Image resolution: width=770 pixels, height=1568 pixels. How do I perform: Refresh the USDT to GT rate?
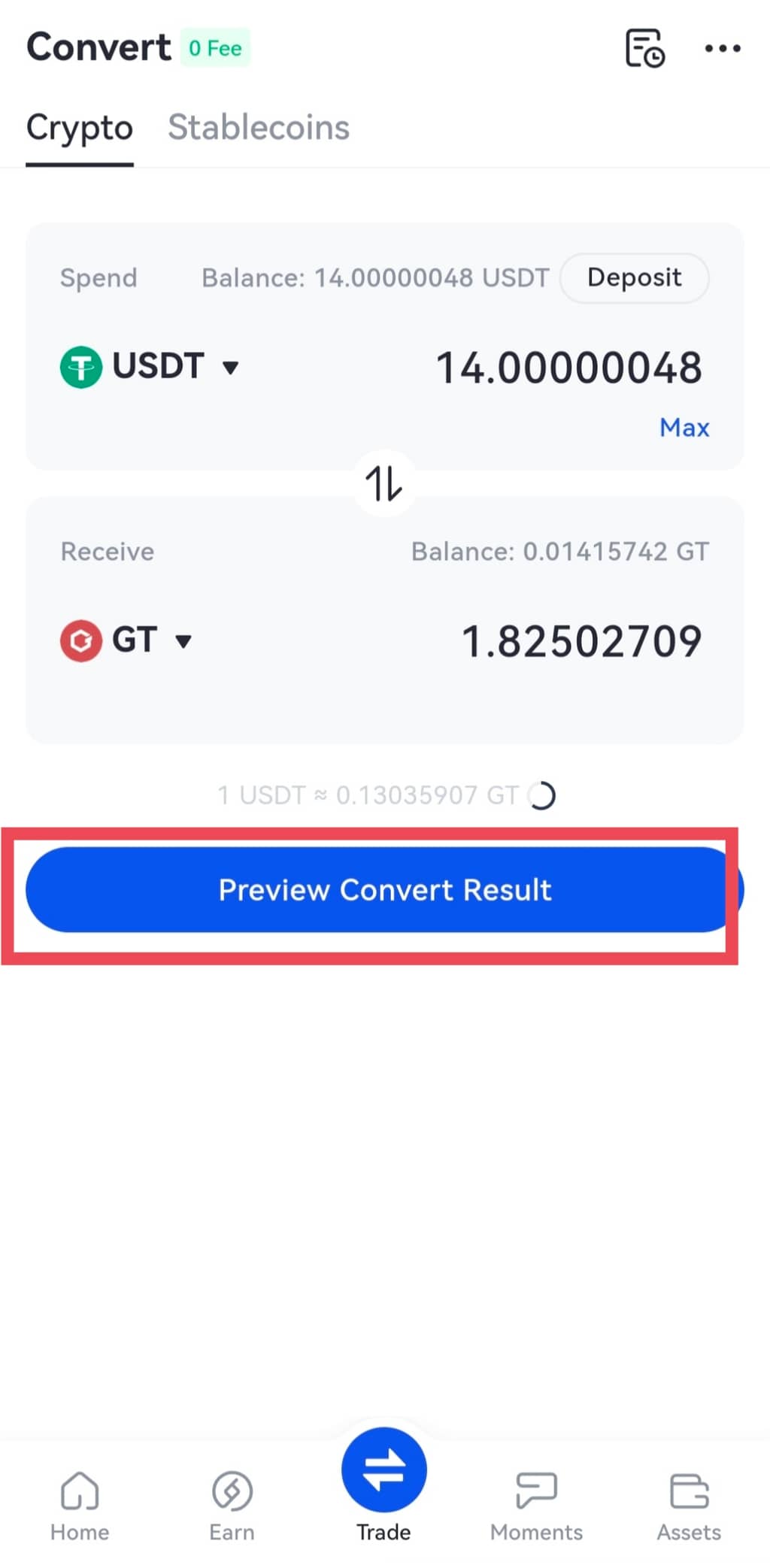(542, 795)
